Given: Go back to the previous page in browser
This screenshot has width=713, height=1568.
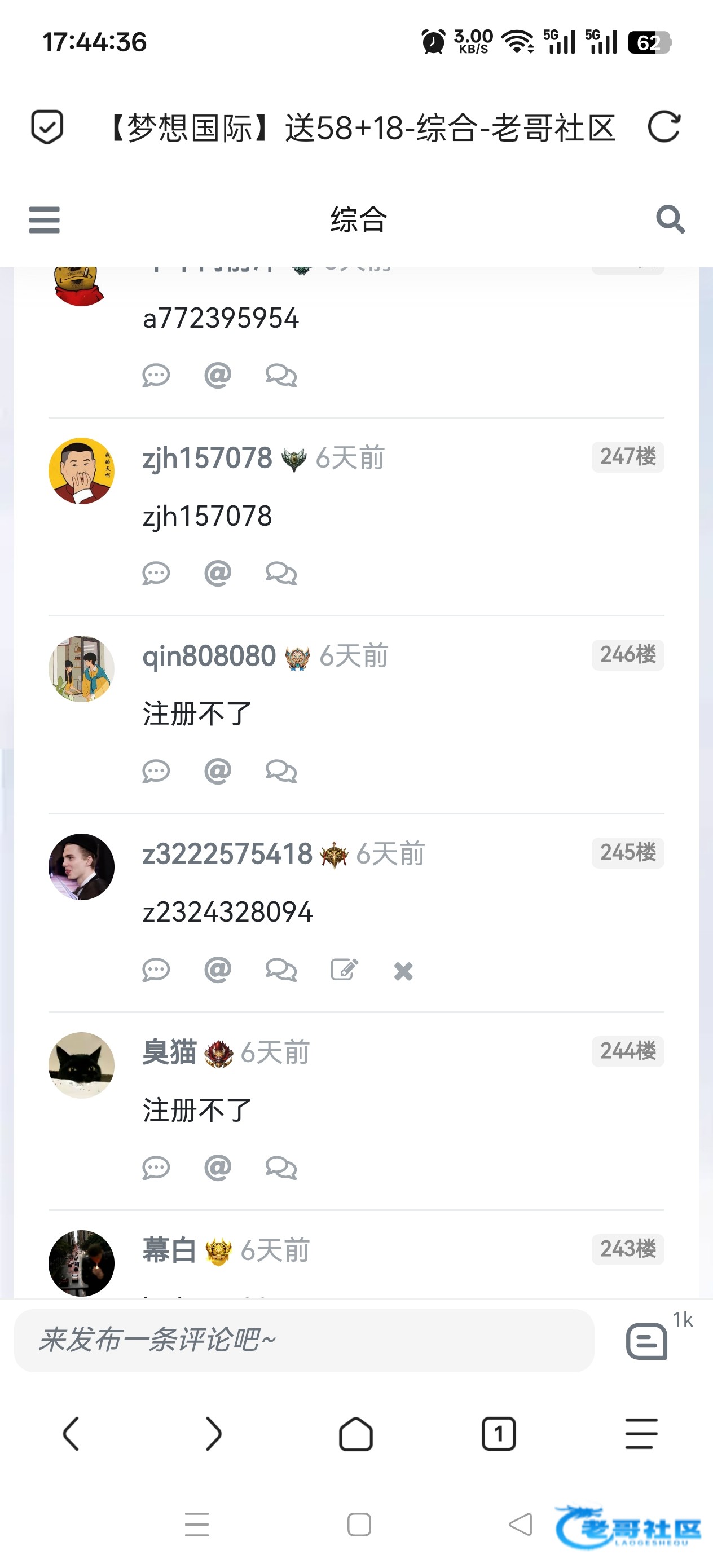Looking at the screenshot, I should point(71,1433).
